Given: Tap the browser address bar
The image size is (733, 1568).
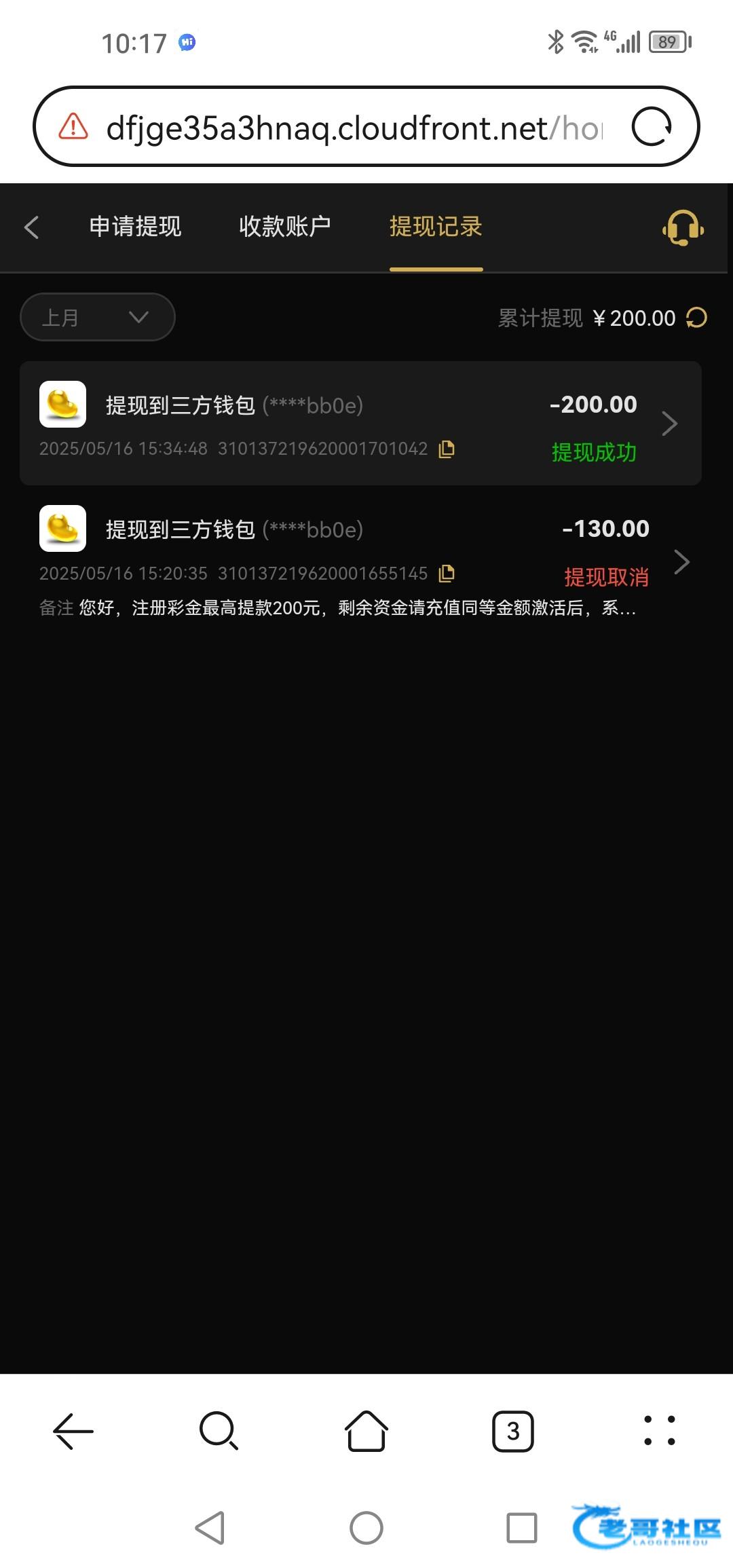Looking at the screenshot, I should [354, 128].
